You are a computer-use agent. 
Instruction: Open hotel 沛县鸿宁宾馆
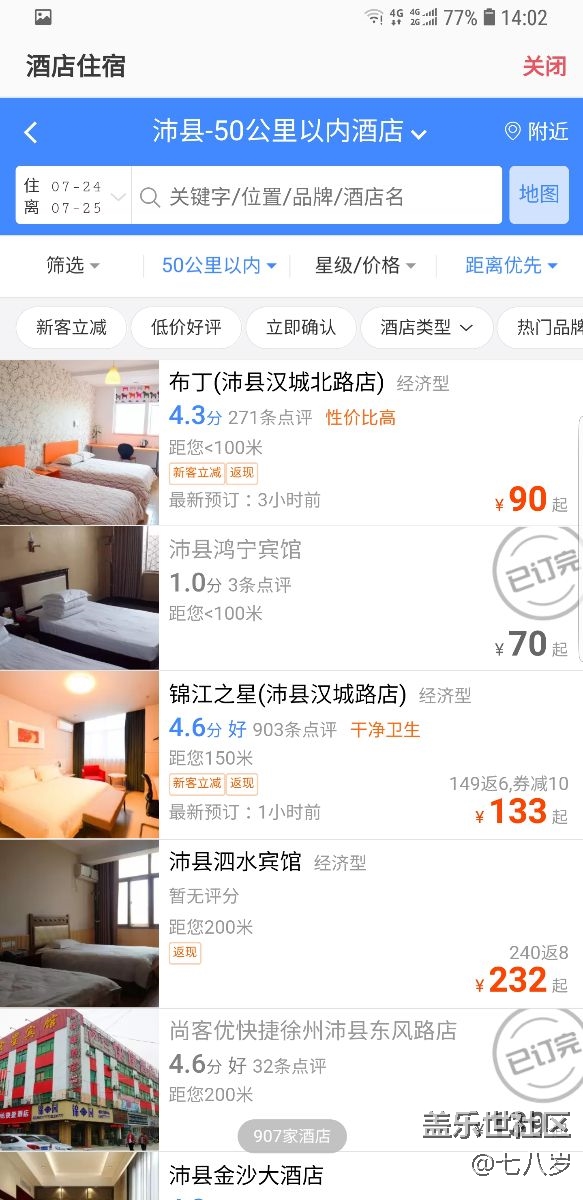click(291, 598)
